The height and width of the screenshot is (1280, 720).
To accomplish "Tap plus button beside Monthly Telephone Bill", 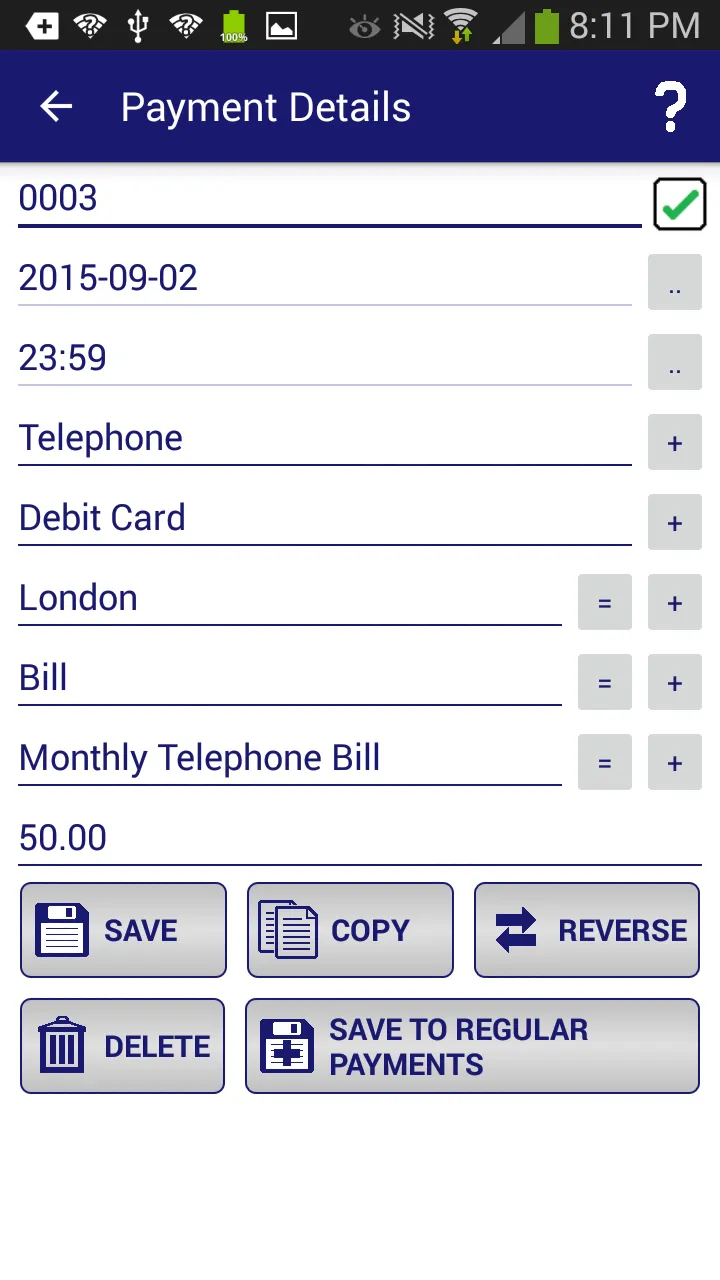I will coord(675,762).
